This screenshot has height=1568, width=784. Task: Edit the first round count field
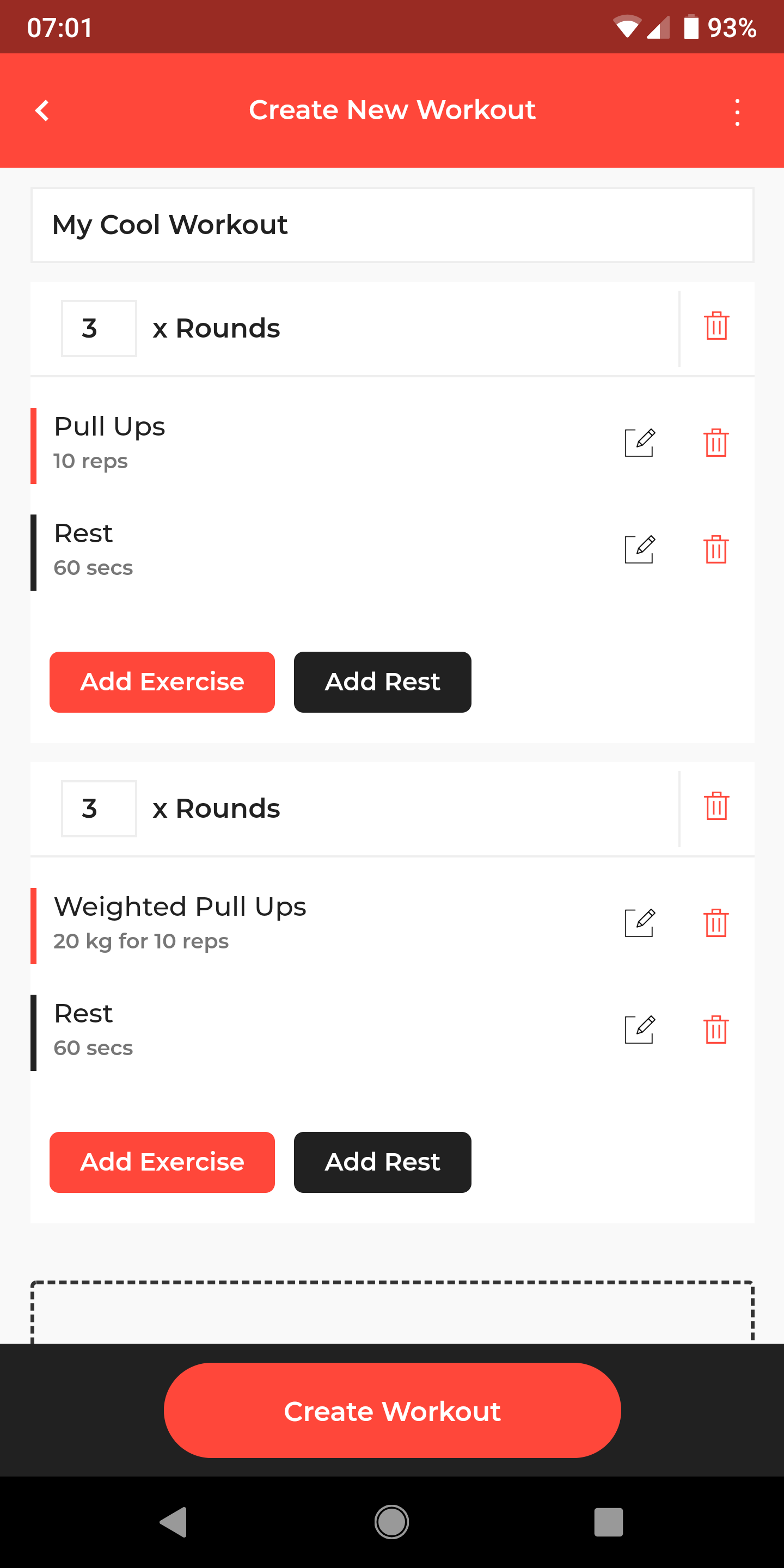point(99,327)
